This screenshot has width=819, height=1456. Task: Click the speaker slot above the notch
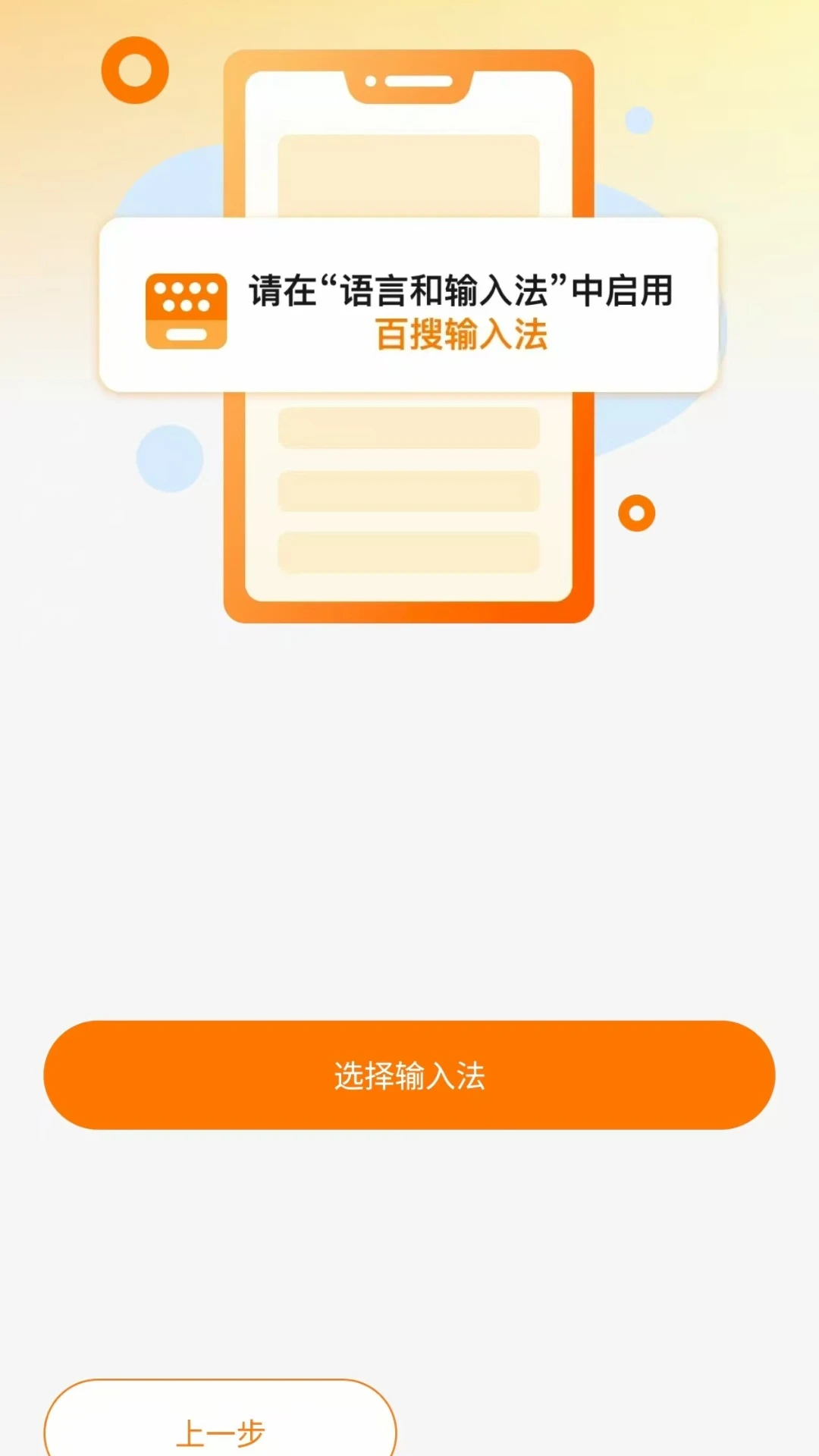pyautogui.click(x=417, y=80)
